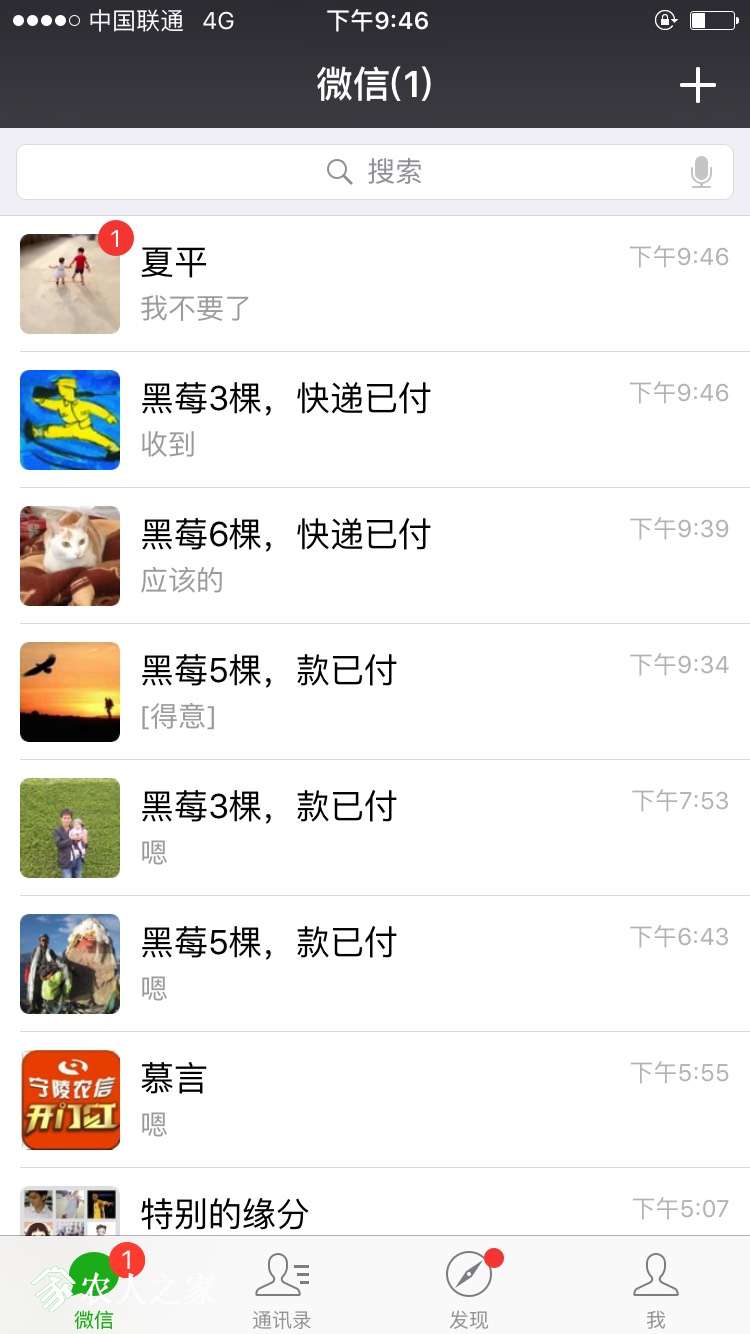Image resolution: width=750 pixels, height=1334 pixels.
Task: Start voice search with the microphone icon
Action: point(701,173)
